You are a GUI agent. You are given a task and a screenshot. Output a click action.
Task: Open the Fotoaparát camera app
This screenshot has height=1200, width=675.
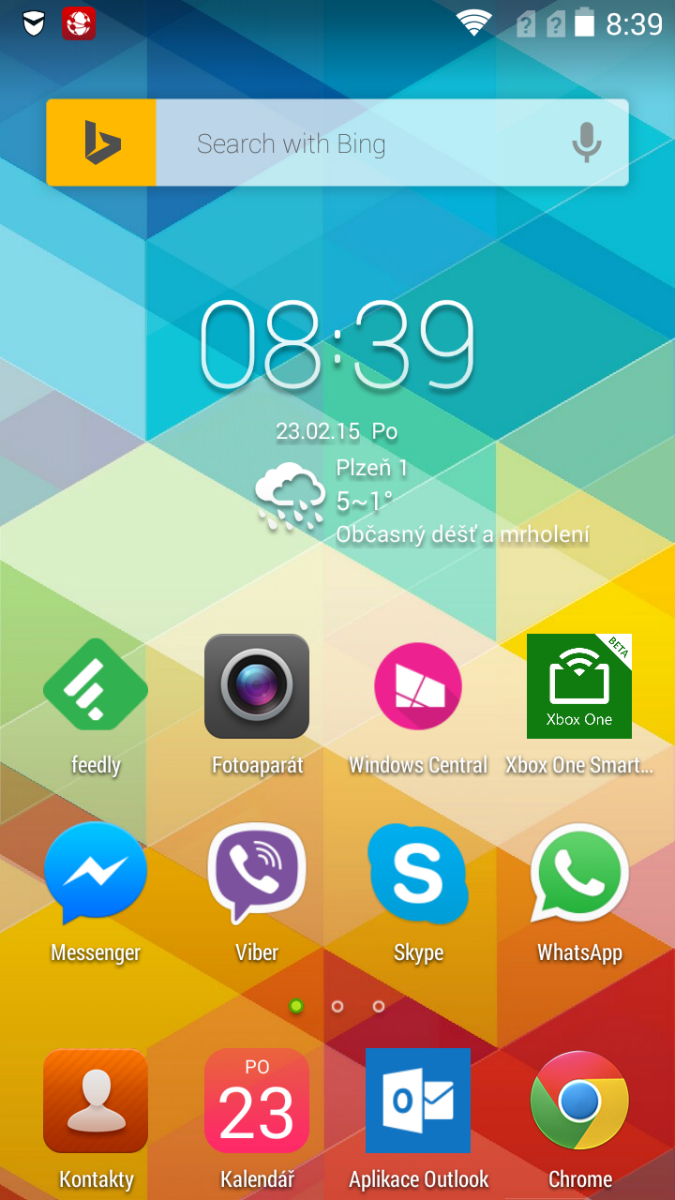pos(257,688)
